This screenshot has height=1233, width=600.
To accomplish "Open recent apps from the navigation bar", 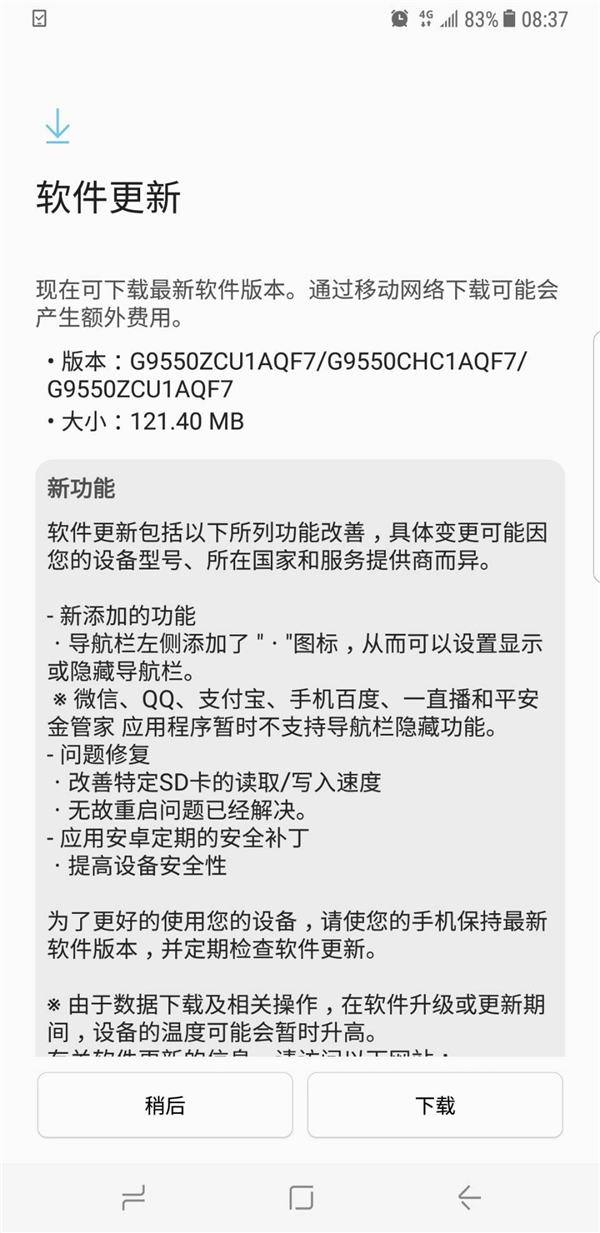I will coord(133,1197).
